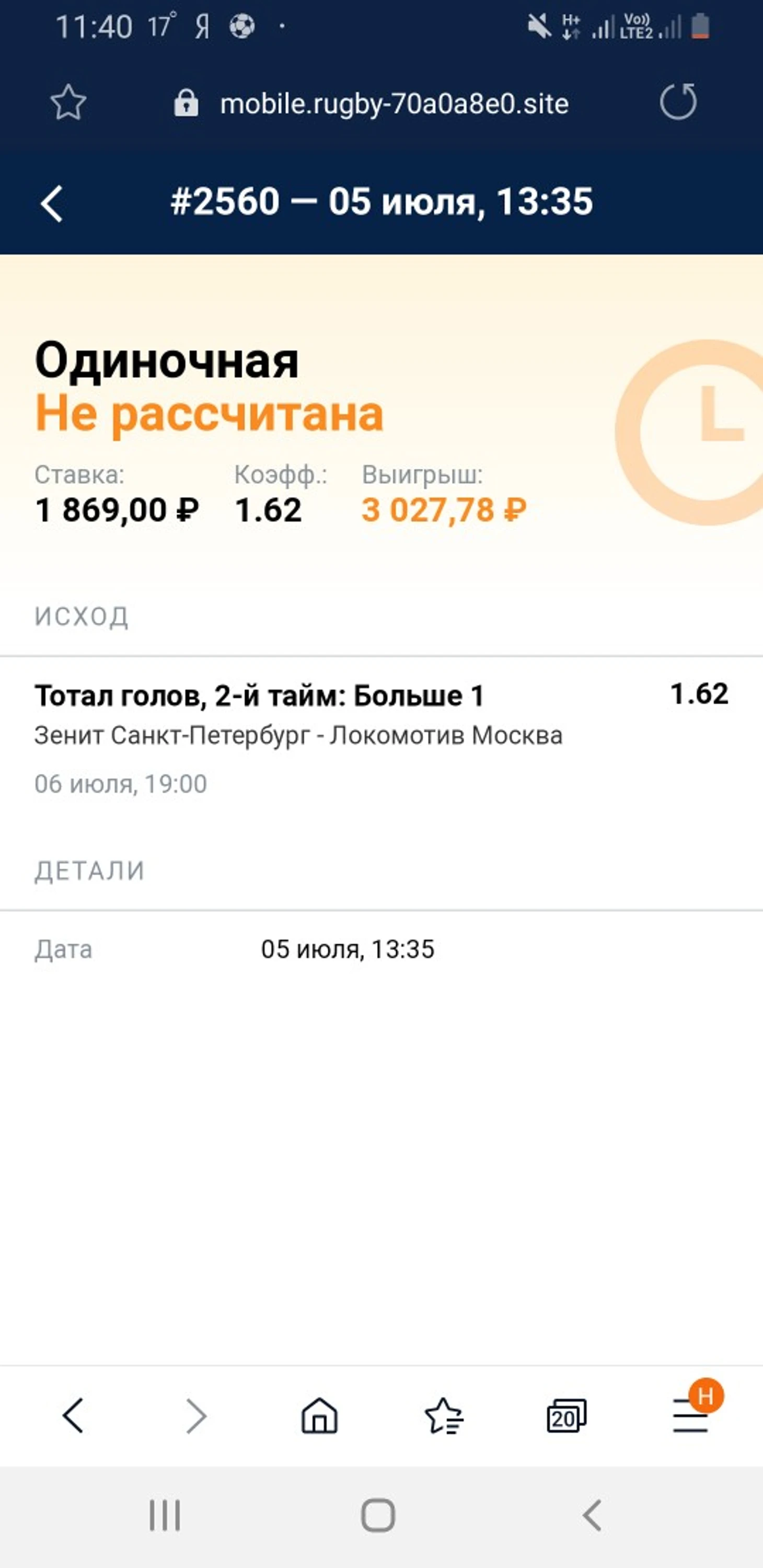
Task: Go back from bet #2560 details
Action: click(52, 203)
